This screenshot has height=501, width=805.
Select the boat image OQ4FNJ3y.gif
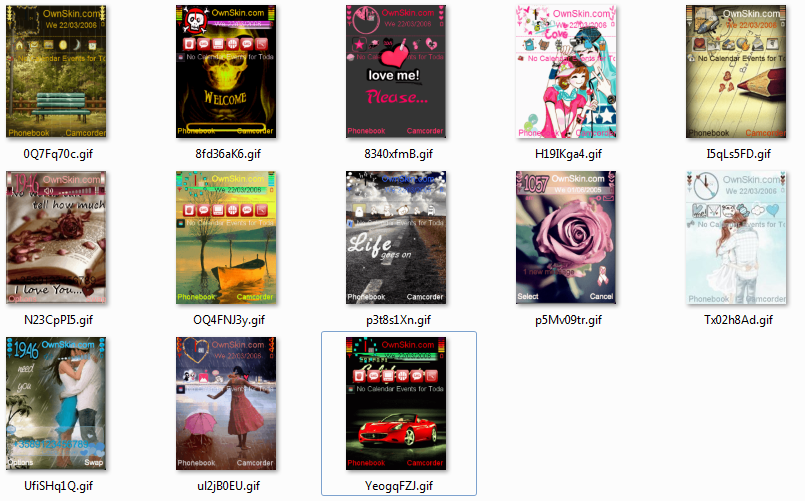tap(226, 237)
